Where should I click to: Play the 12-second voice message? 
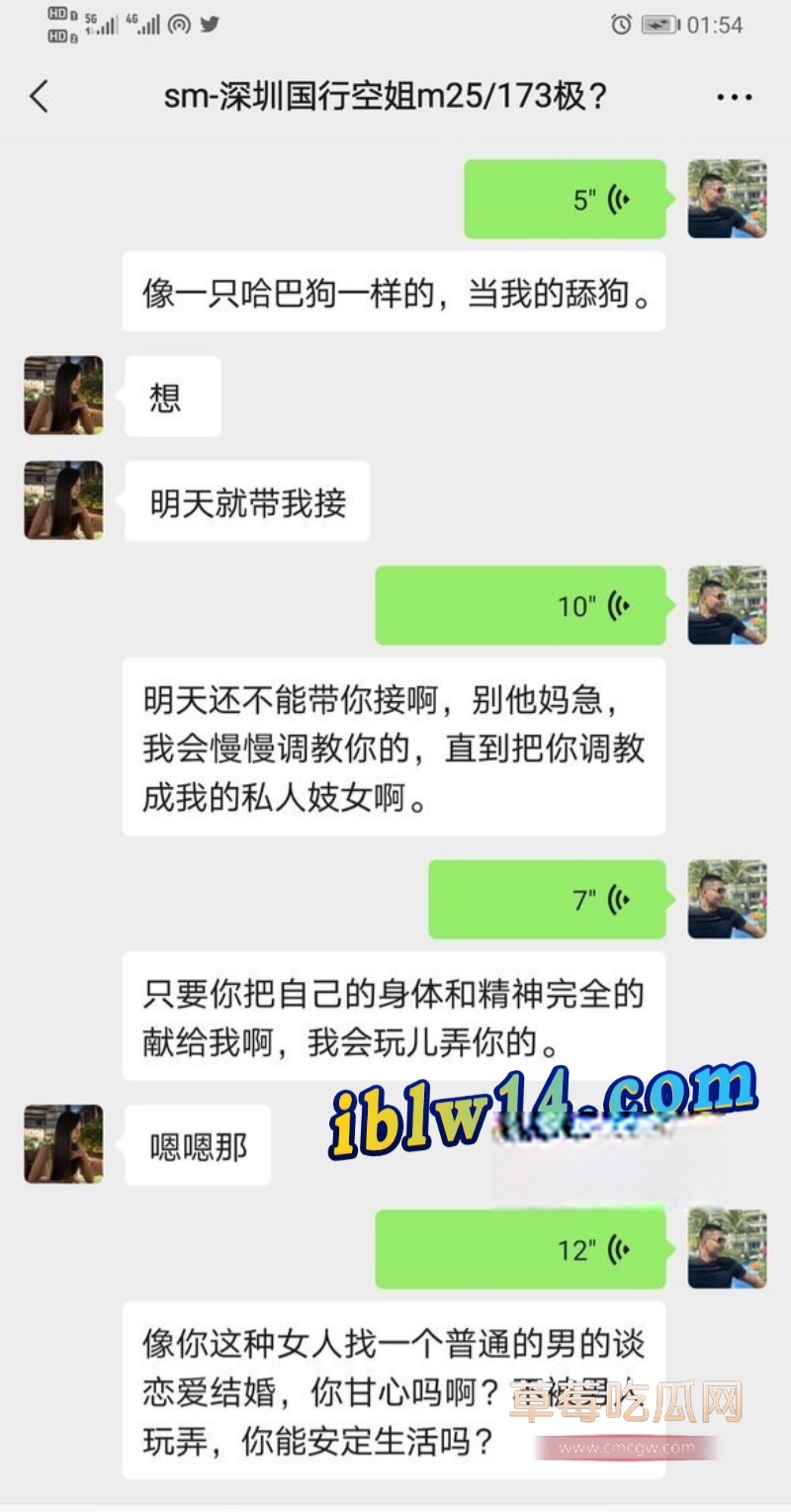[x=520, y=1249]
